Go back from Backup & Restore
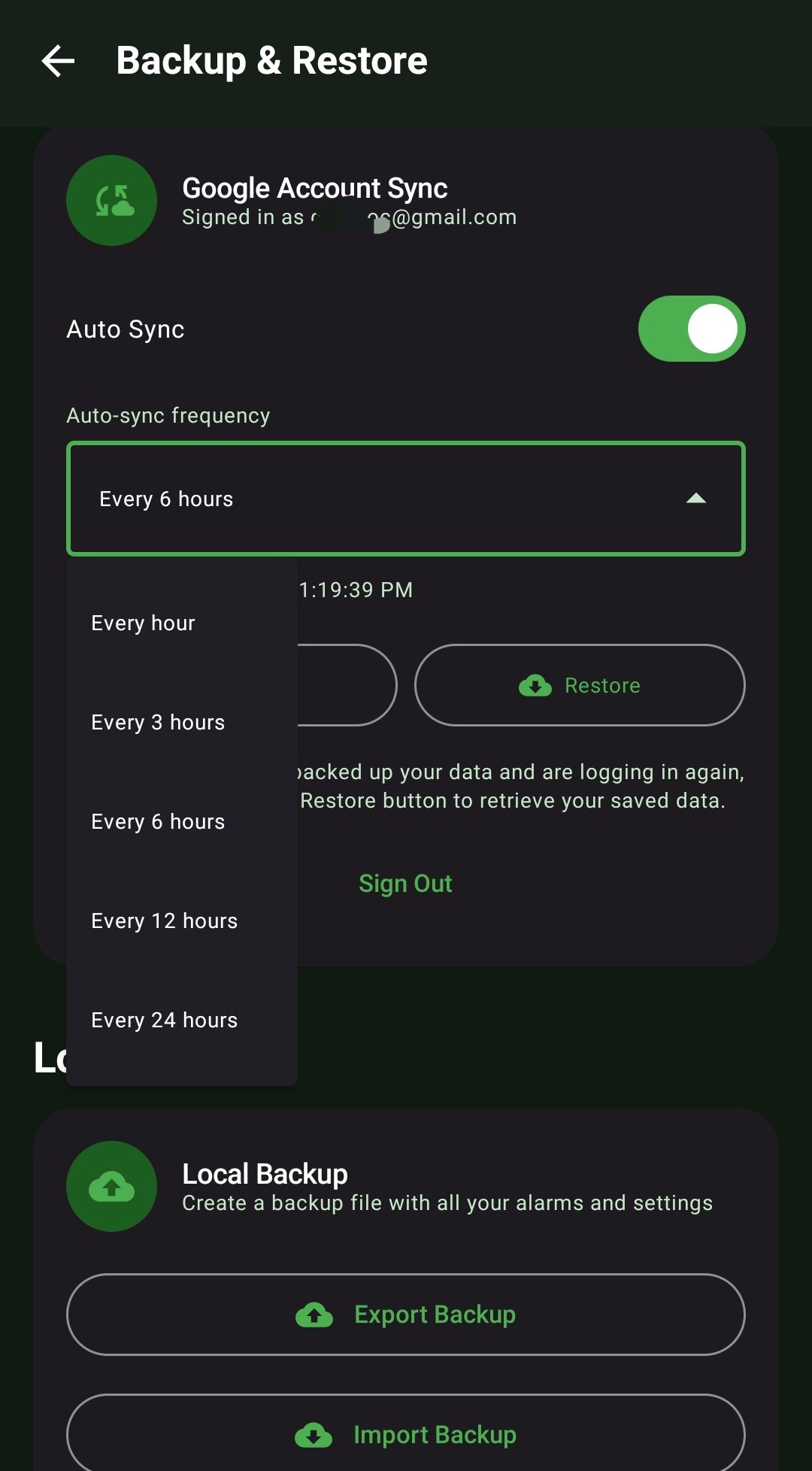Screen dimensions: 812x1471 [x=58, y=61]
